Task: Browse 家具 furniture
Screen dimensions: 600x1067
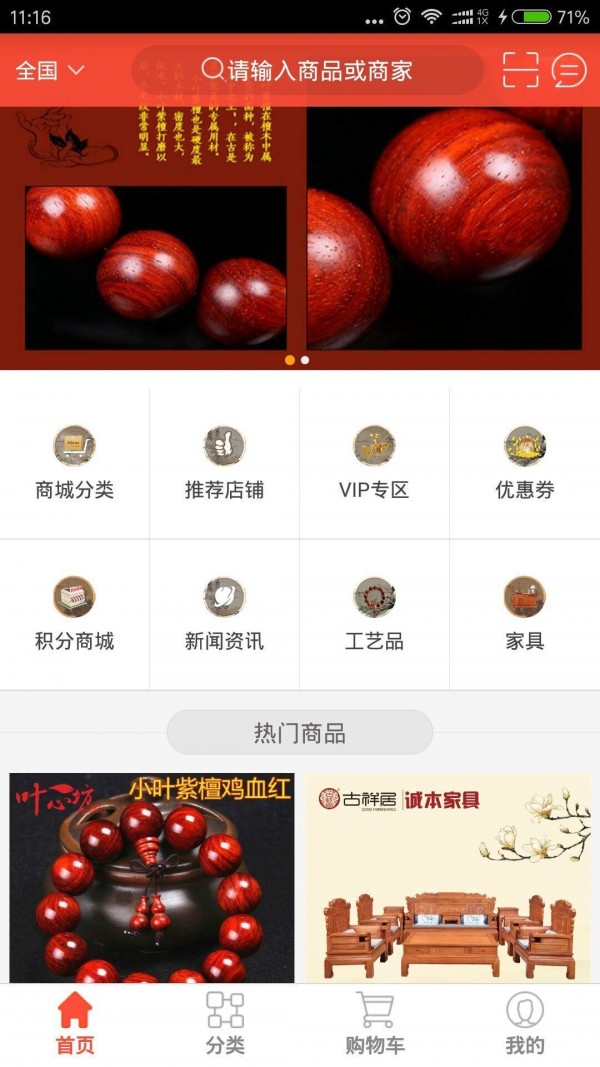Action: pos(524,614)
